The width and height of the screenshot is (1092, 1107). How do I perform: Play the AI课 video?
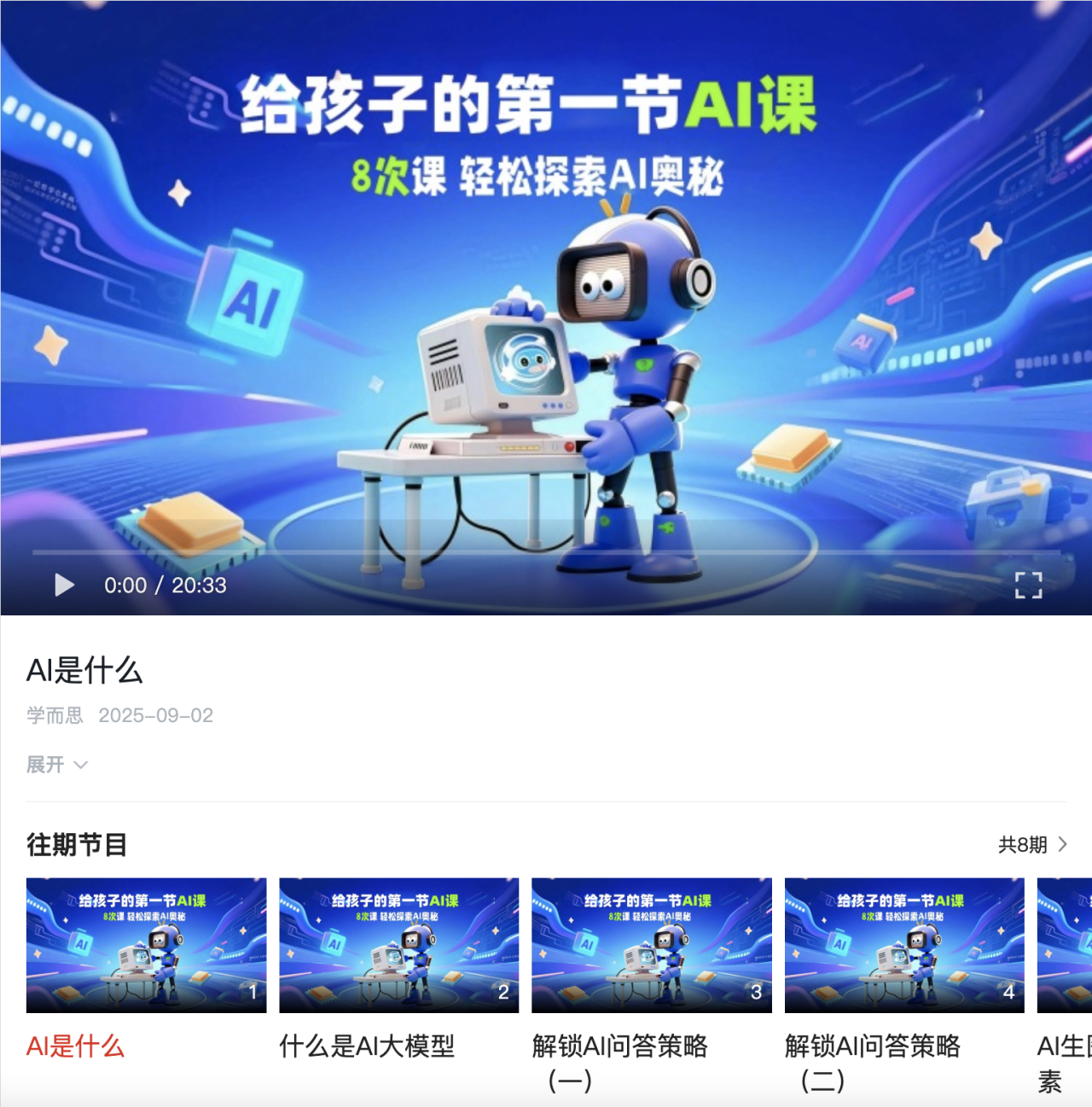click(64, 586)
